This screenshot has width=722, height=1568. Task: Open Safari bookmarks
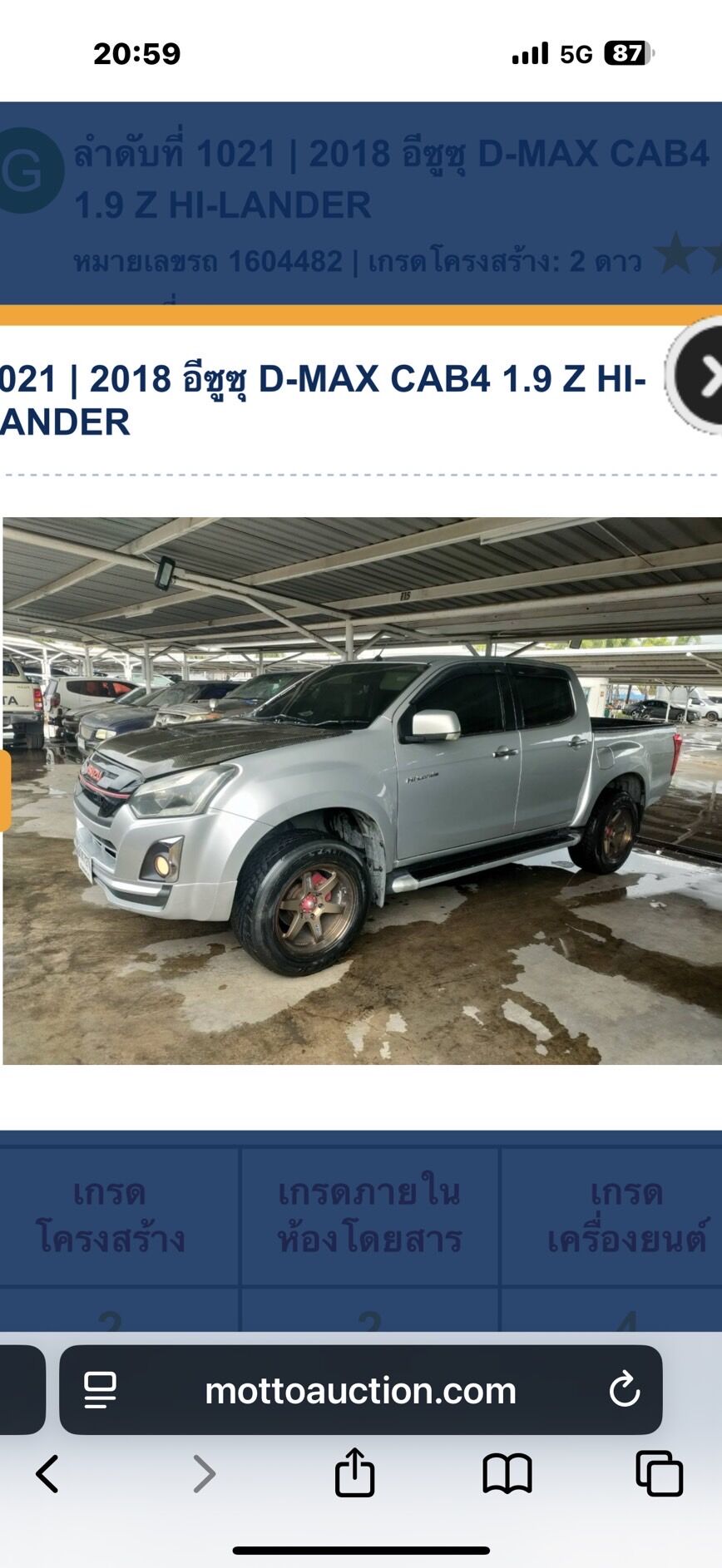point(507,1473)
